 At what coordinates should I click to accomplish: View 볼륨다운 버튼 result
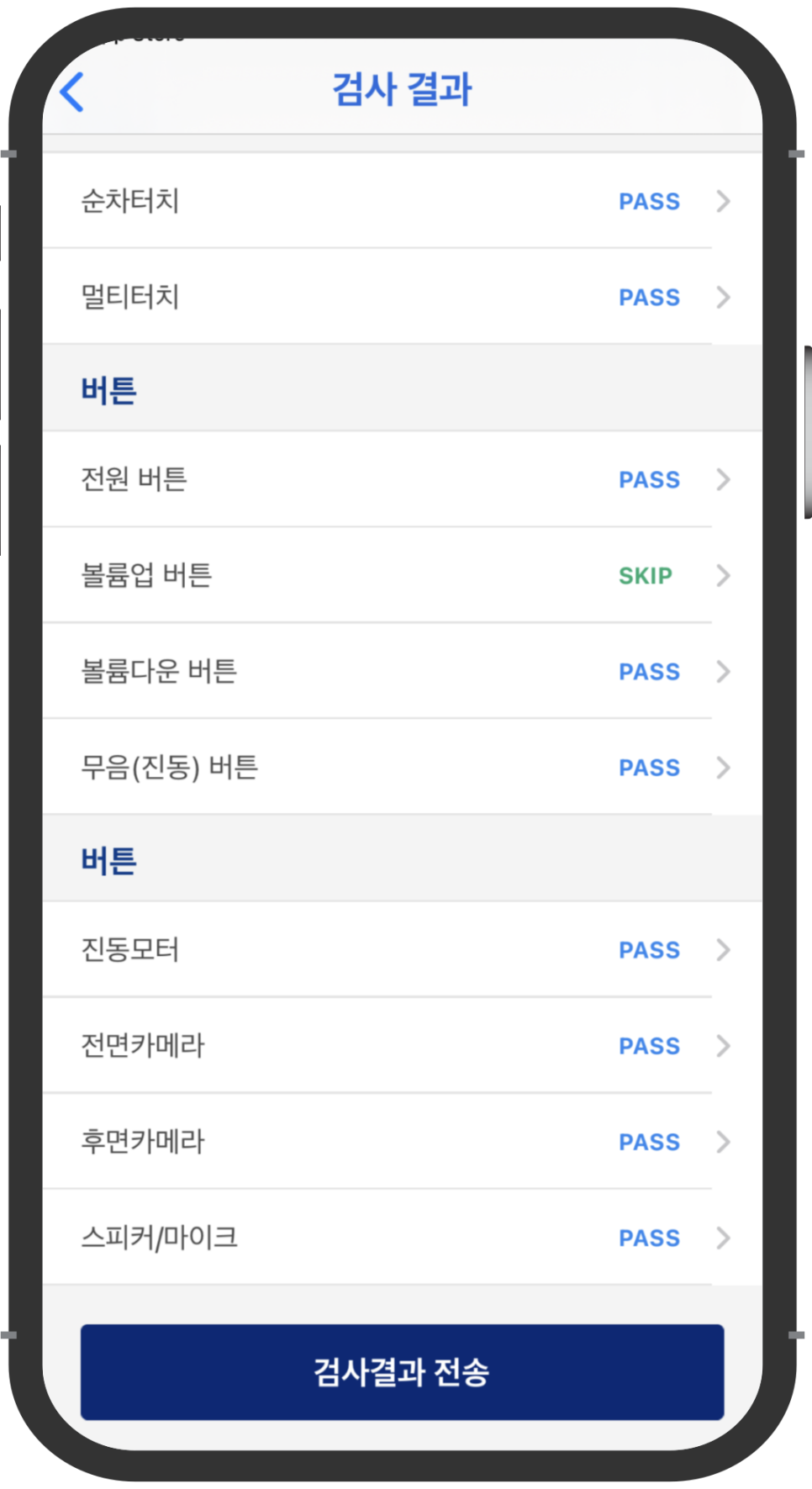pyautogui.click(x=403, y=672)
